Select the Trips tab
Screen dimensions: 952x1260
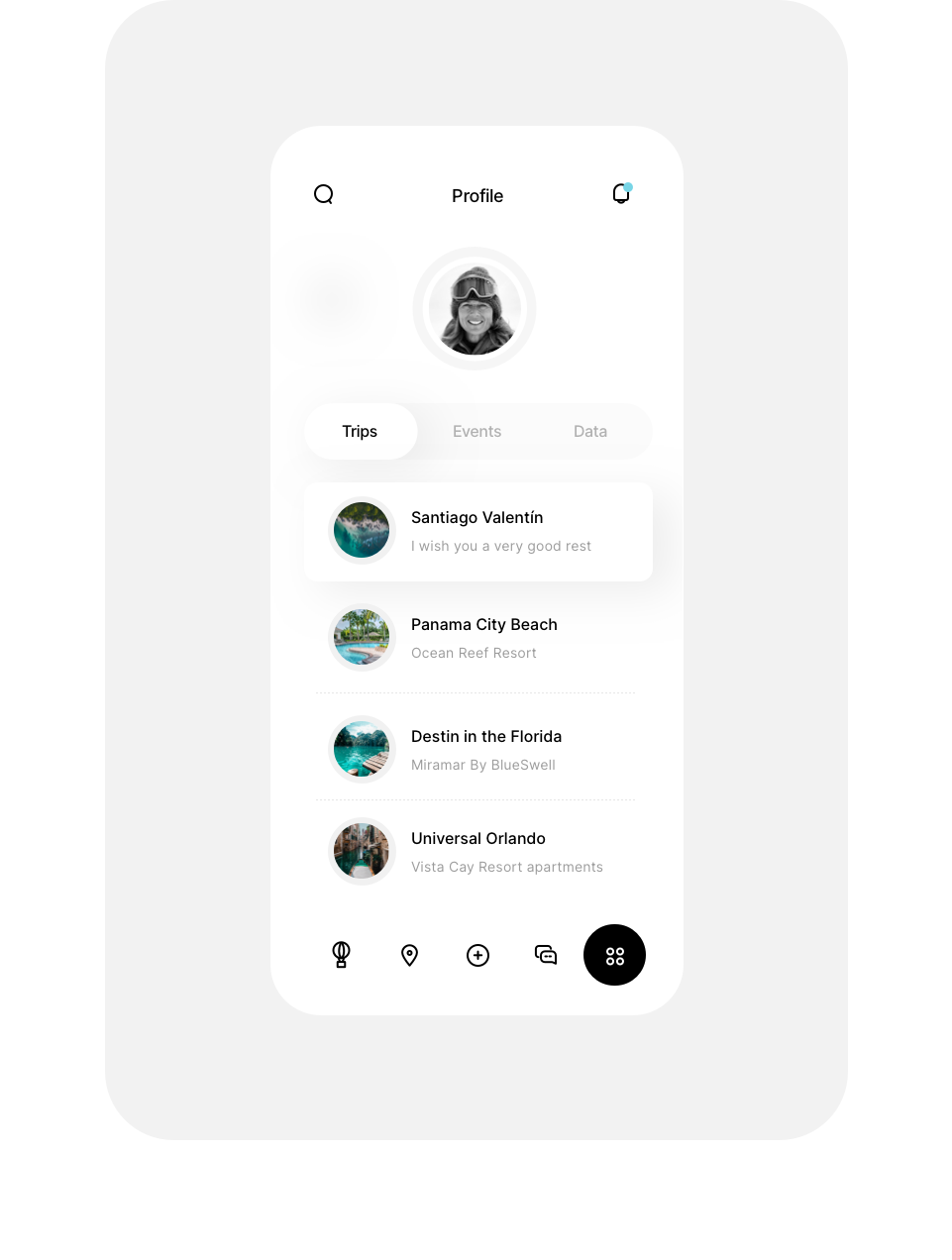pyautogui.click(x=361, y=431)
